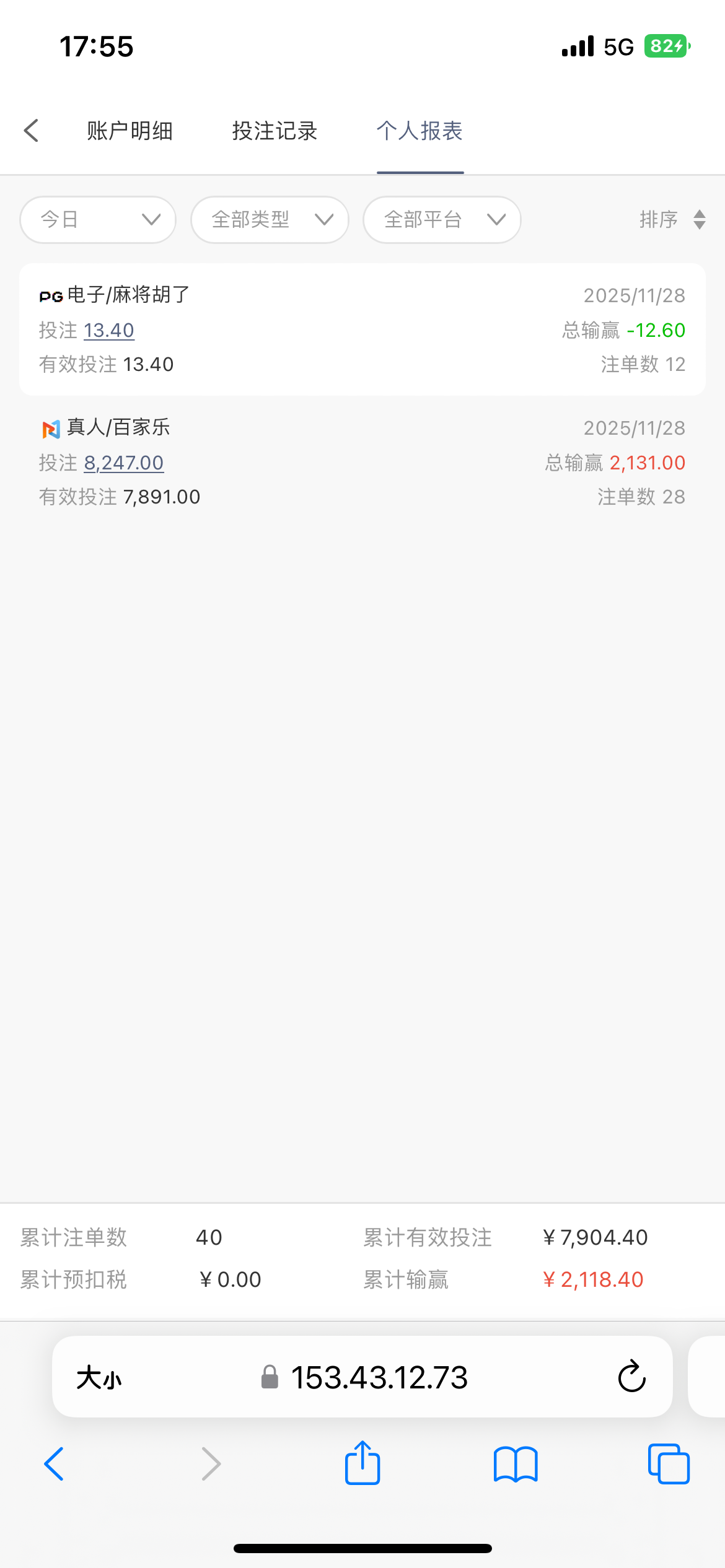725x1568 pixels.
Task: Tap the 排序 sort control
Action: 672,220
